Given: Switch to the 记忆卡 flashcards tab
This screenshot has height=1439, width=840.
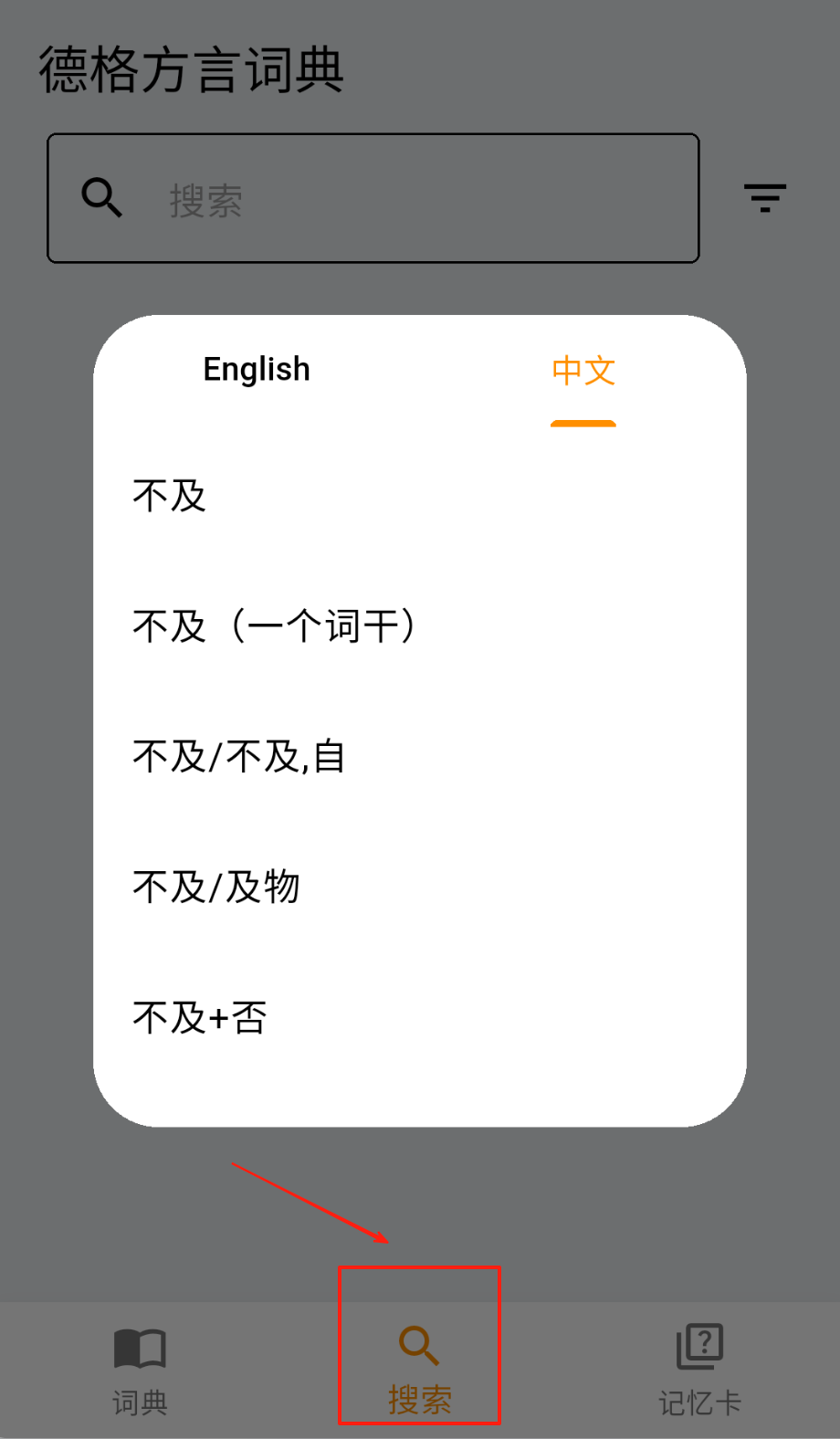Looking at the screenshot, I should click(x=699, y=1371).
